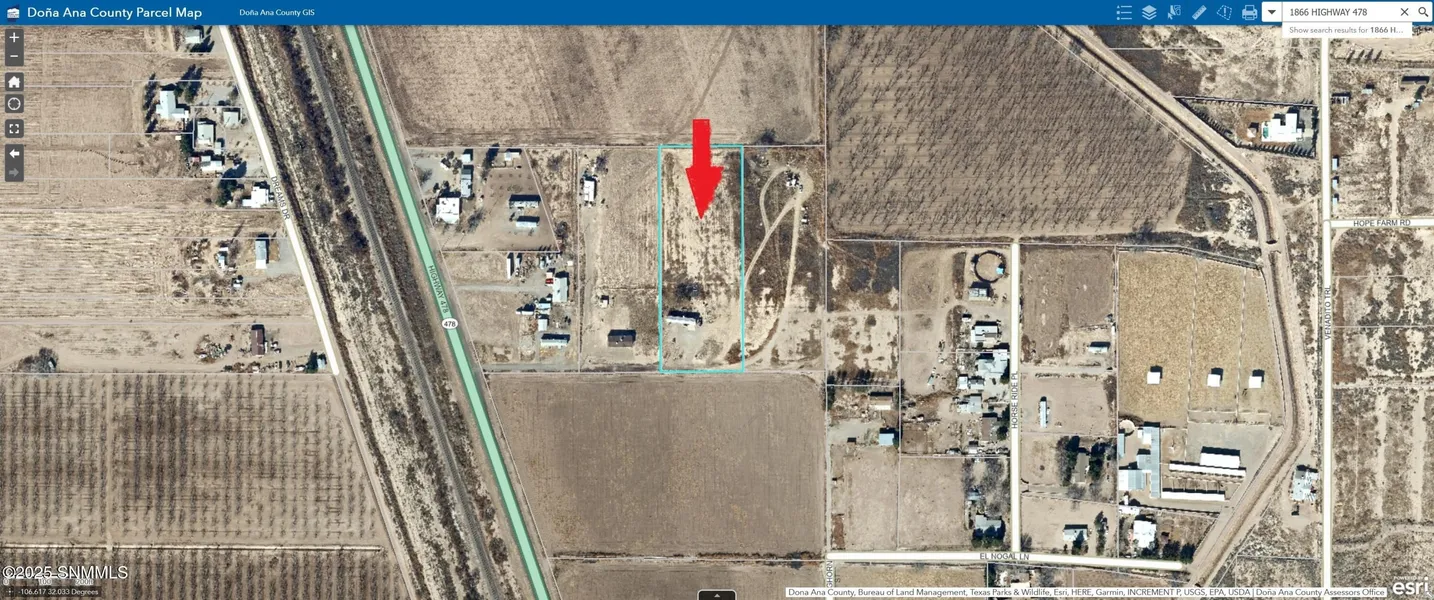Screen dimensions: 1434x600
Task: Find my current location on map
Action: (14, 104)
